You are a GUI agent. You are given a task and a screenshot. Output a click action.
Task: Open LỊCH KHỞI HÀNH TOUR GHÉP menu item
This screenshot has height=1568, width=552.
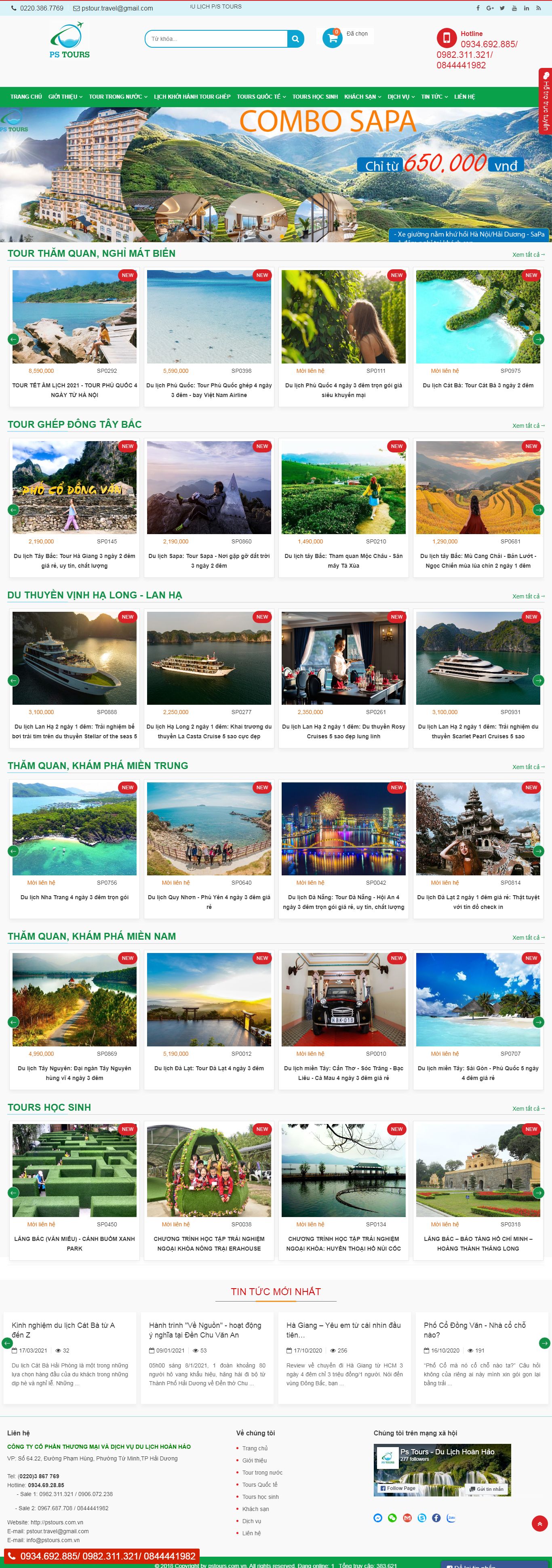click(x=193, y=96)
